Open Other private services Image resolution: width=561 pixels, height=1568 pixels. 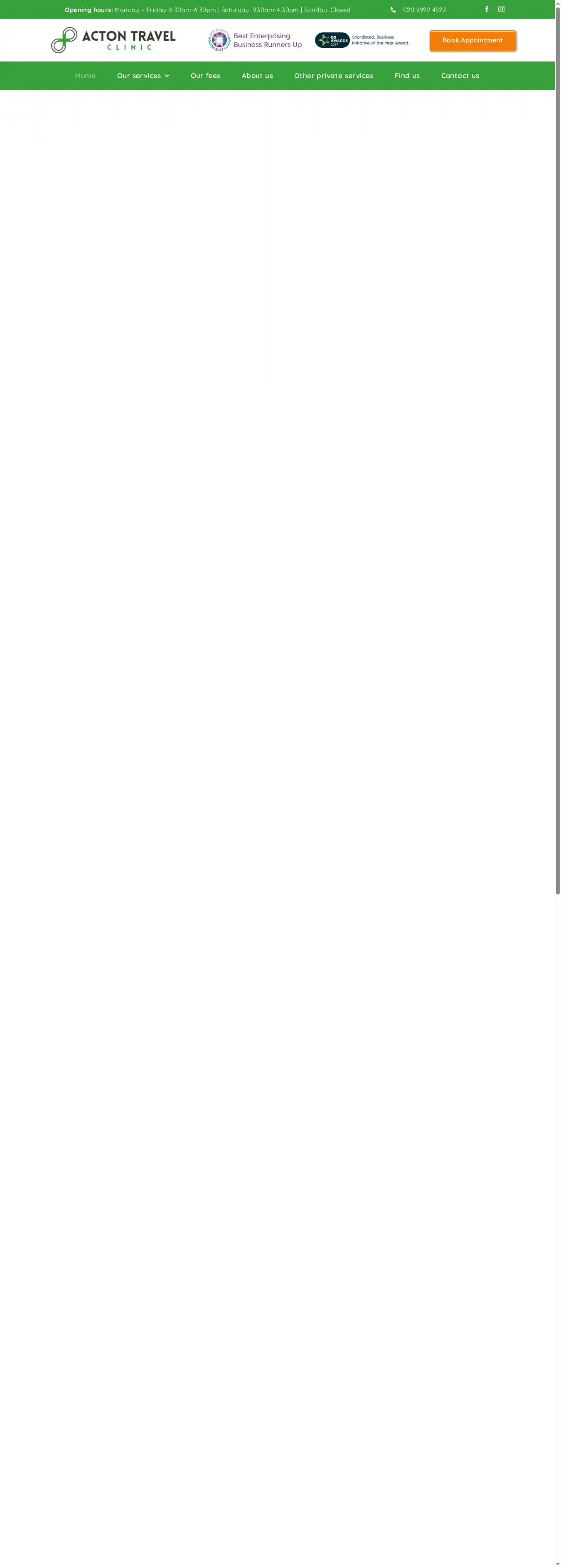[333, 76]
